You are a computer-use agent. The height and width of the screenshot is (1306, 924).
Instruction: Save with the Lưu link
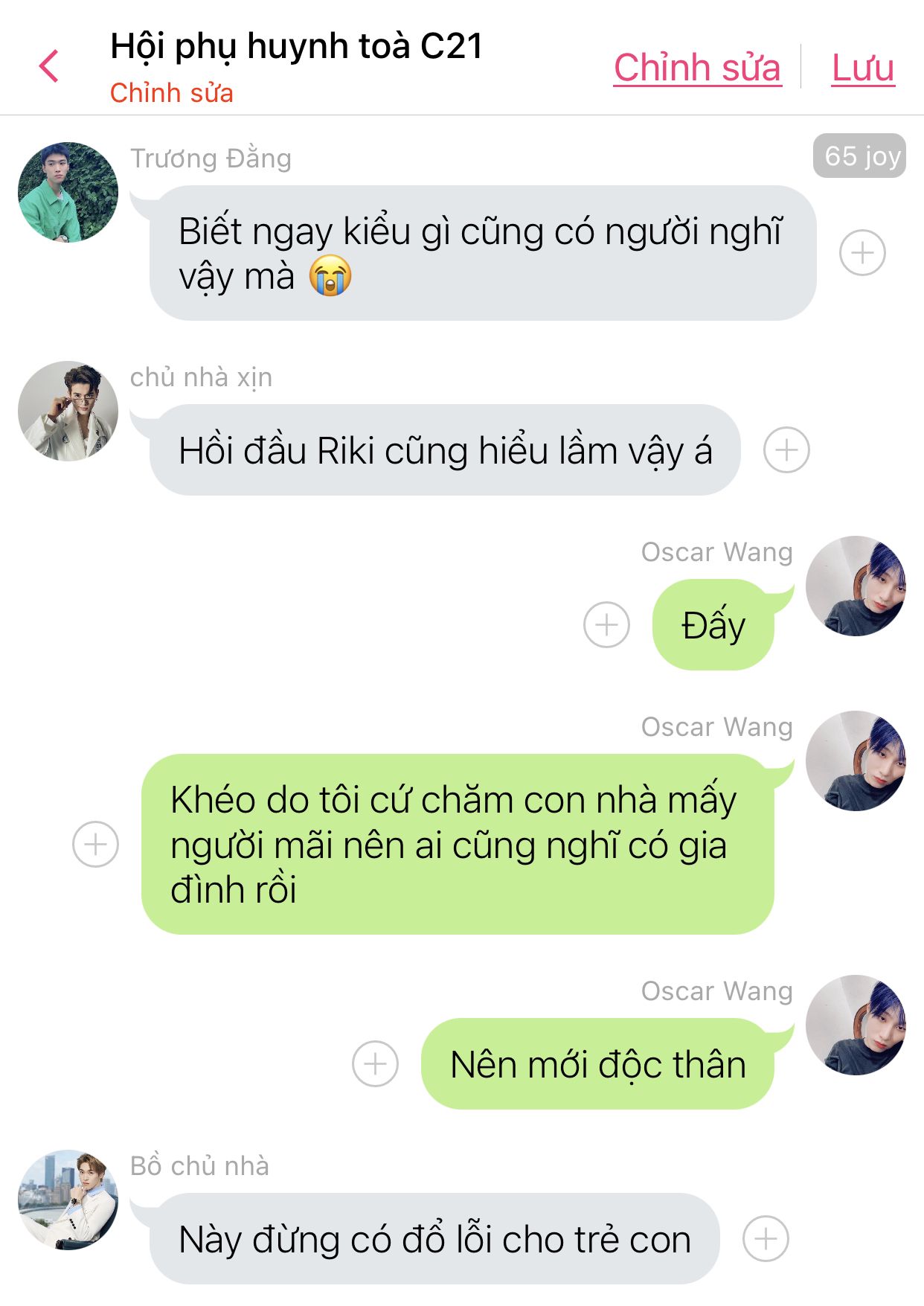pos(862,68)
